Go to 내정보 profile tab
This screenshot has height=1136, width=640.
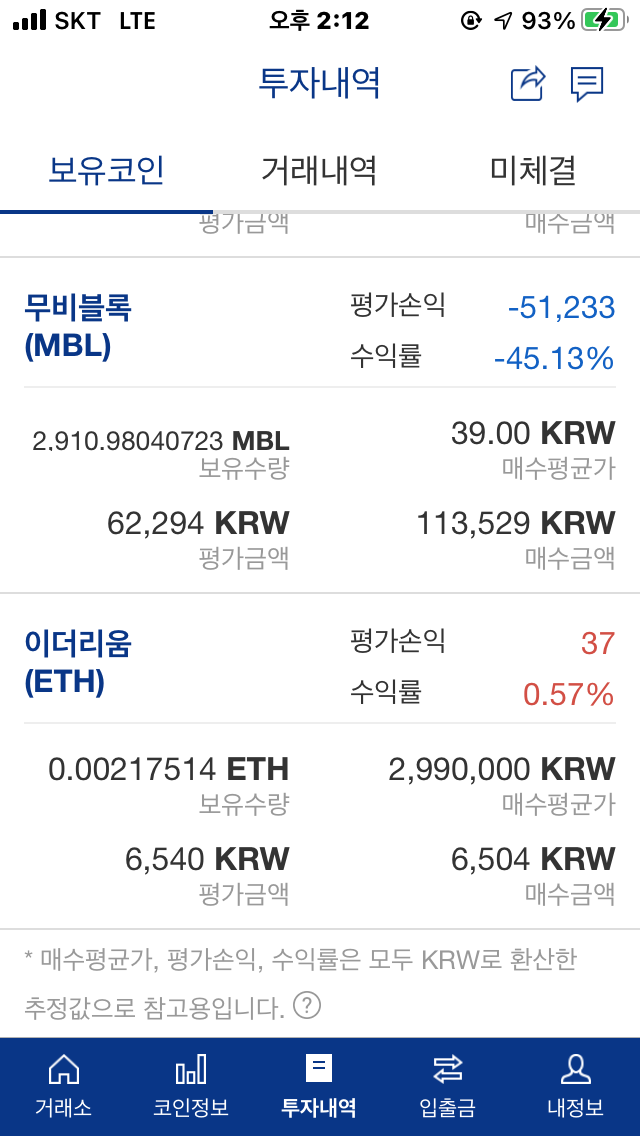pyautogui.click(x=575, y=1085)
